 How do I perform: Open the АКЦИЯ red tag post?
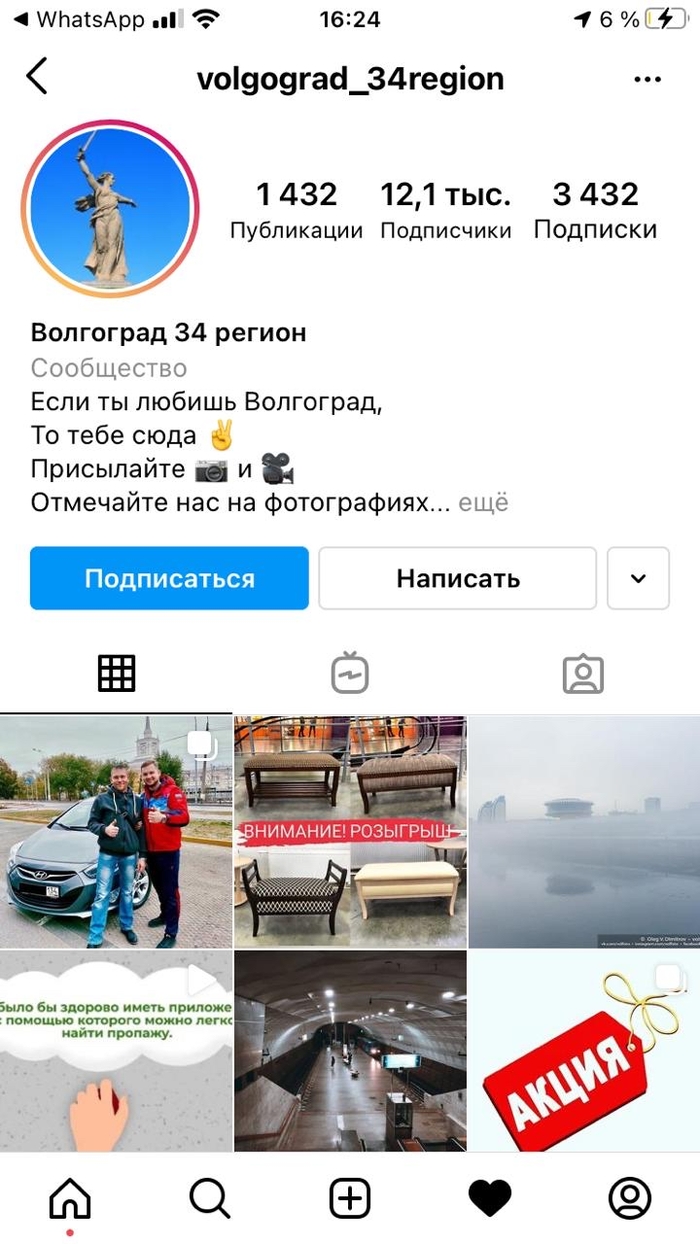coord(584,1050)
